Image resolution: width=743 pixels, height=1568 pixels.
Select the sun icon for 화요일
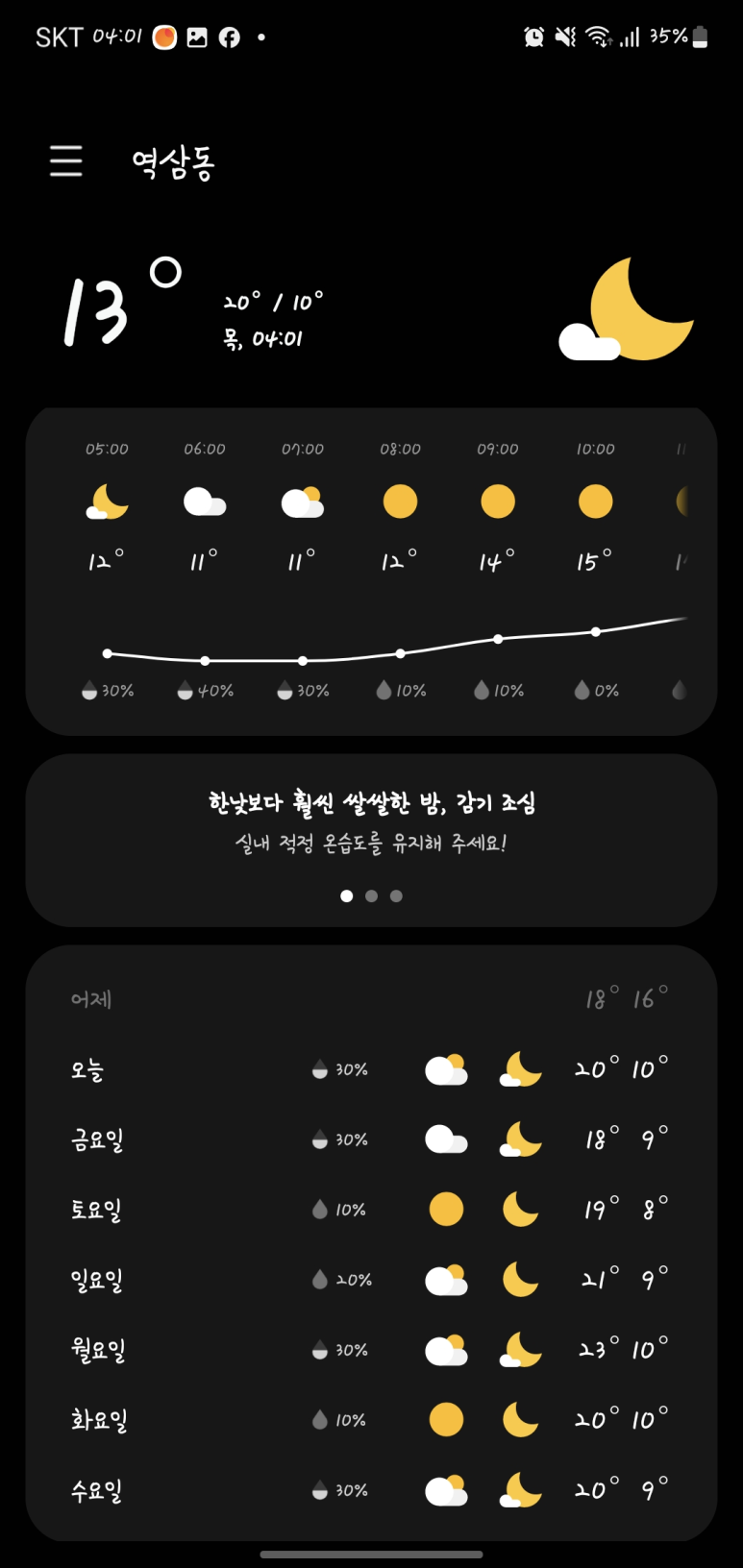[446, 1419]
